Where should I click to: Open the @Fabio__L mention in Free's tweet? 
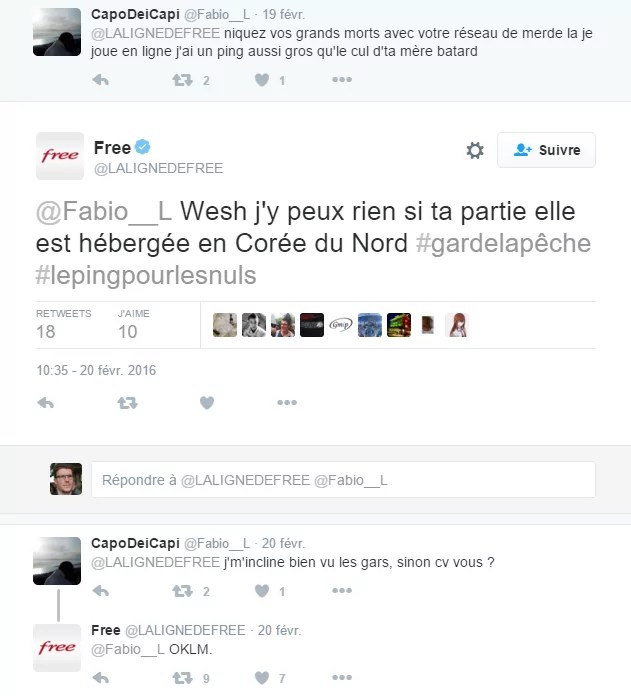click(x=104, y=213)
